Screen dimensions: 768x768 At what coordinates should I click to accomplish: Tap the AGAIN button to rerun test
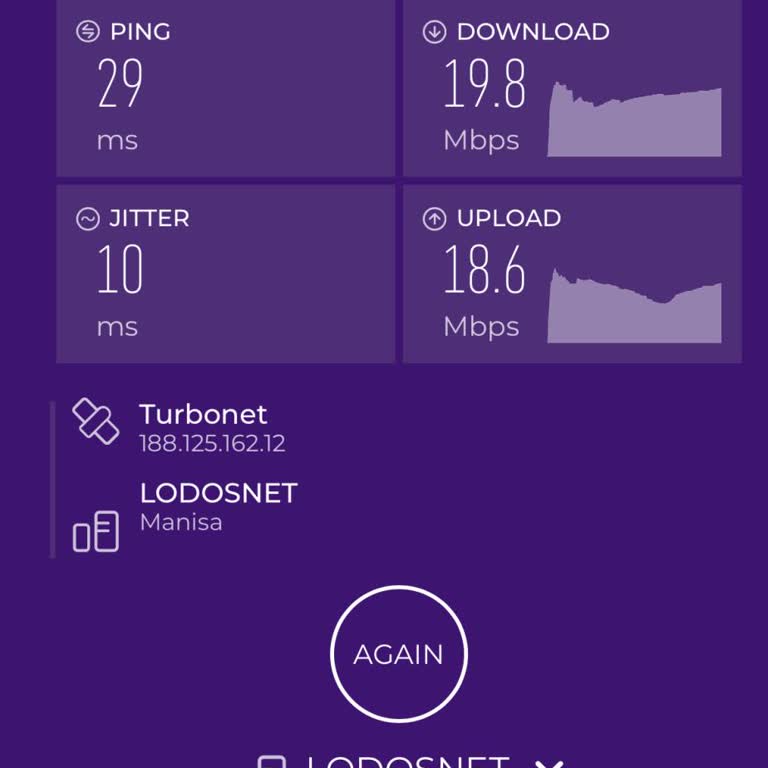[398, 654]
